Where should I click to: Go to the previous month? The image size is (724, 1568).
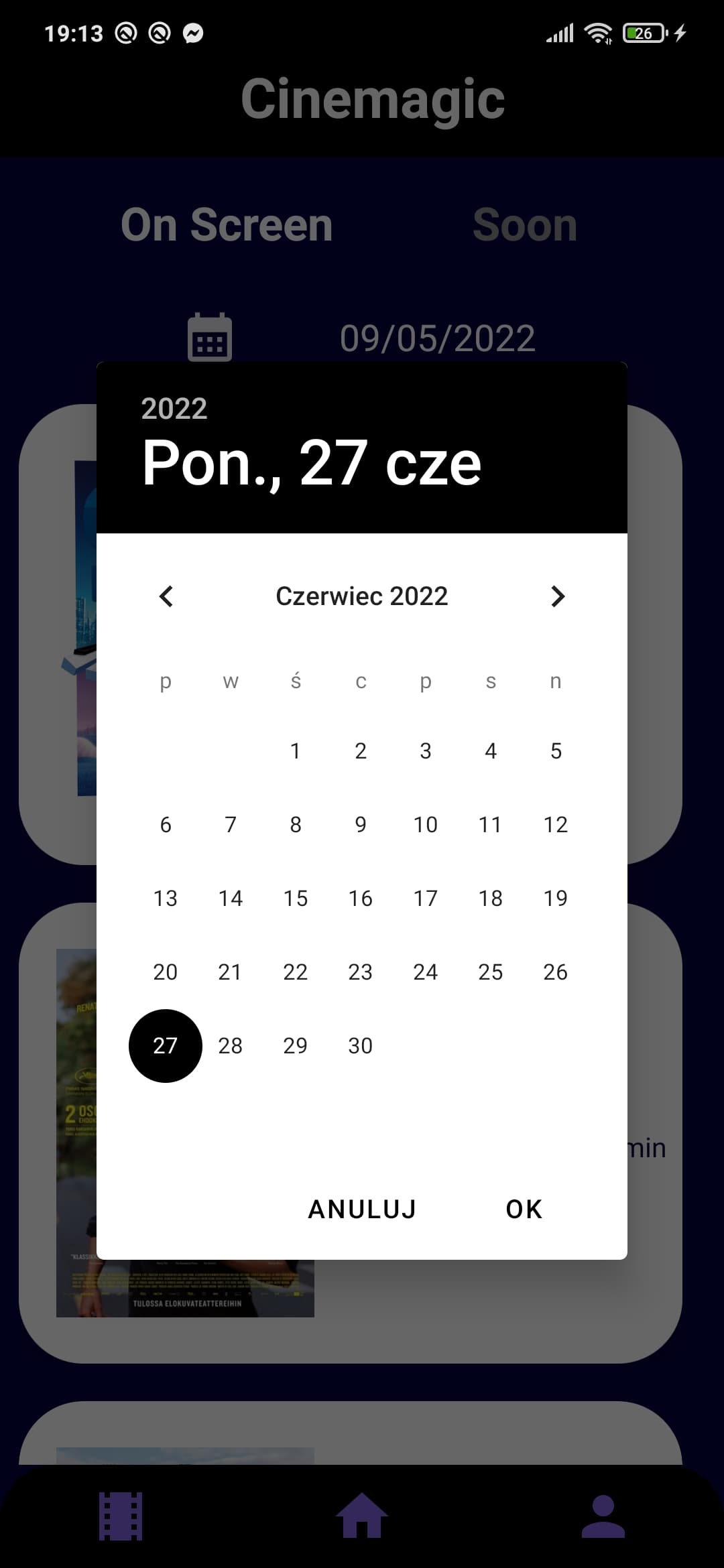pos(166,596)
